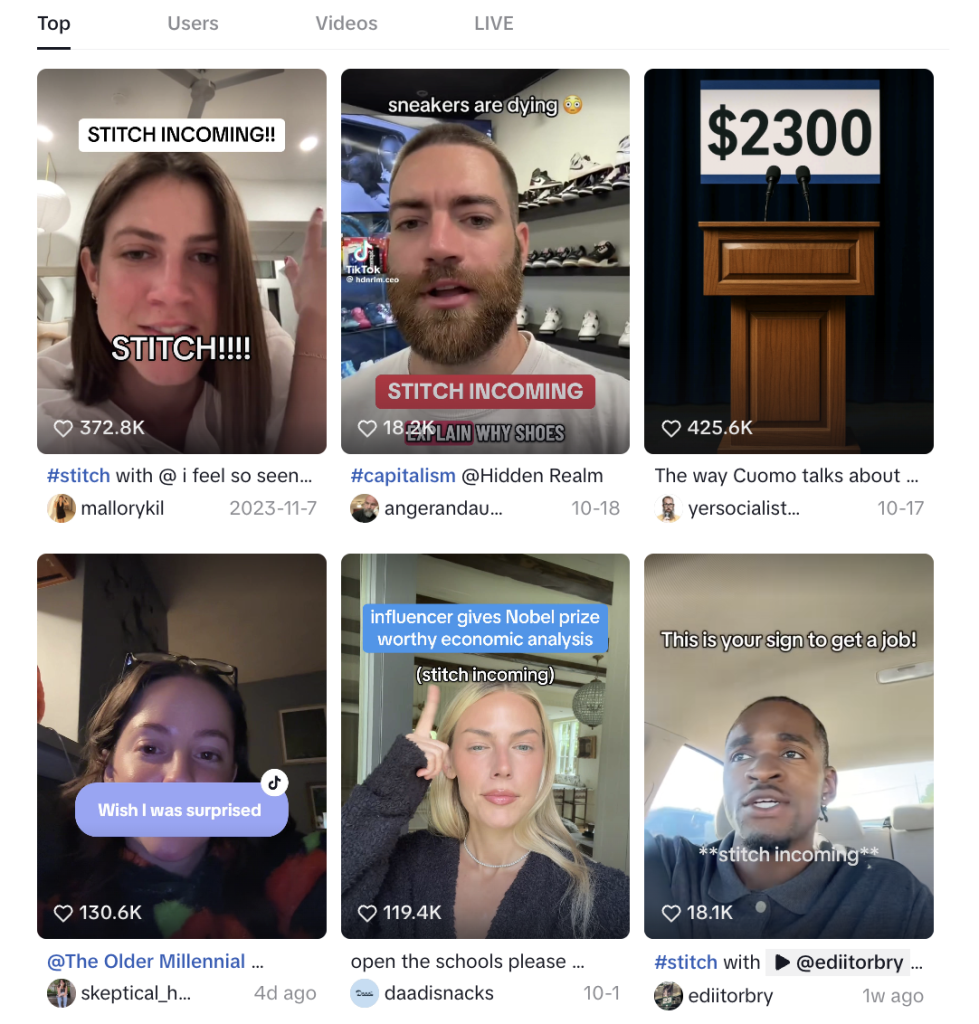Open the Videos tab
Viewport: 979px width, 1024px height.
click(346, 23)
